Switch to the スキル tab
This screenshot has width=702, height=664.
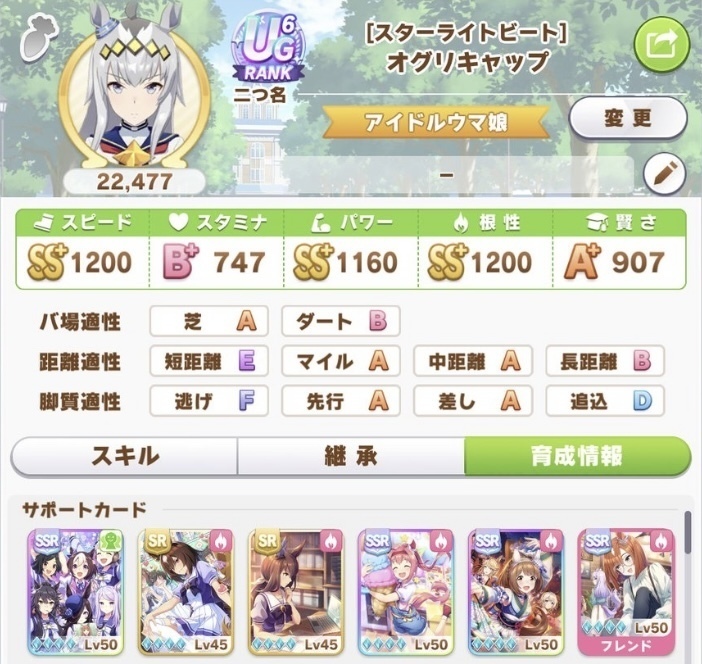point(125,456)
